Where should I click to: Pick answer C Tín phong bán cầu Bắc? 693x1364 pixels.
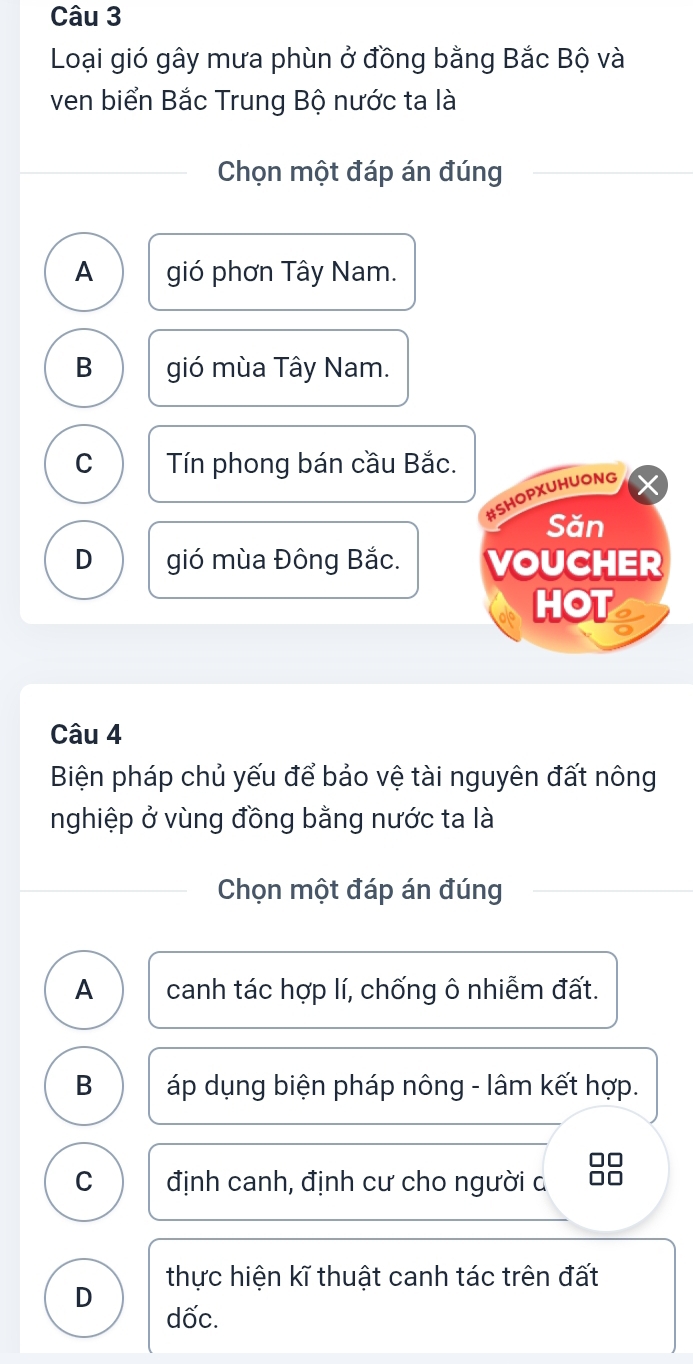point(85,464)
